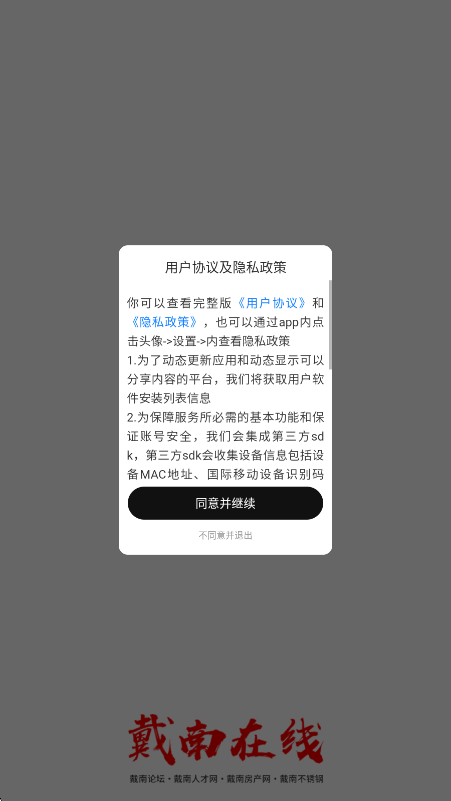Image resolution: width=451 pixels, height=801 pixels.
Task: Tap 同意并继续 to accept
Action: point(225,503)
